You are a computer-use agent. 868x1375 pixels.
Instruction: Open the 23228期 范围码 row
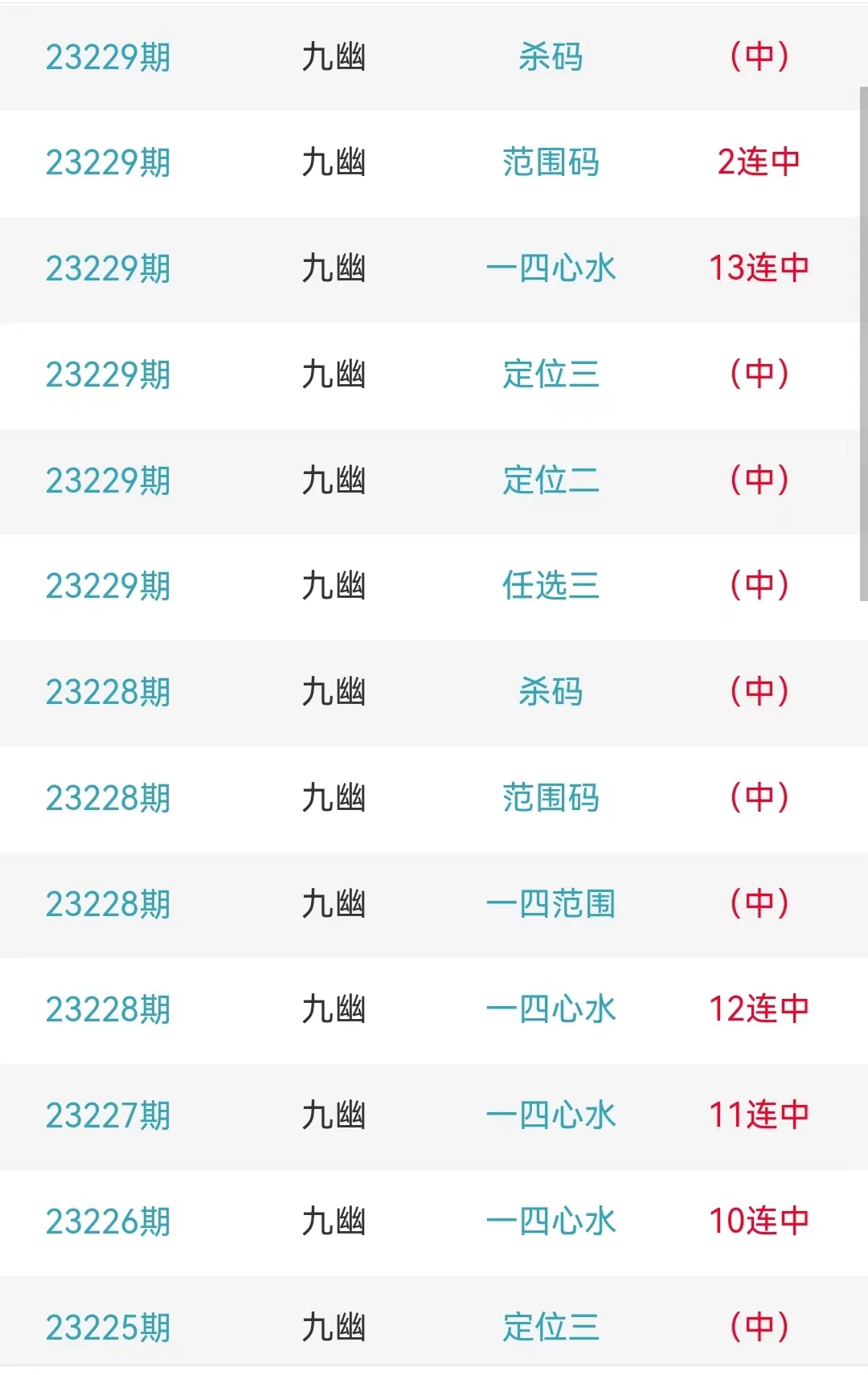[x=551, y=798]
